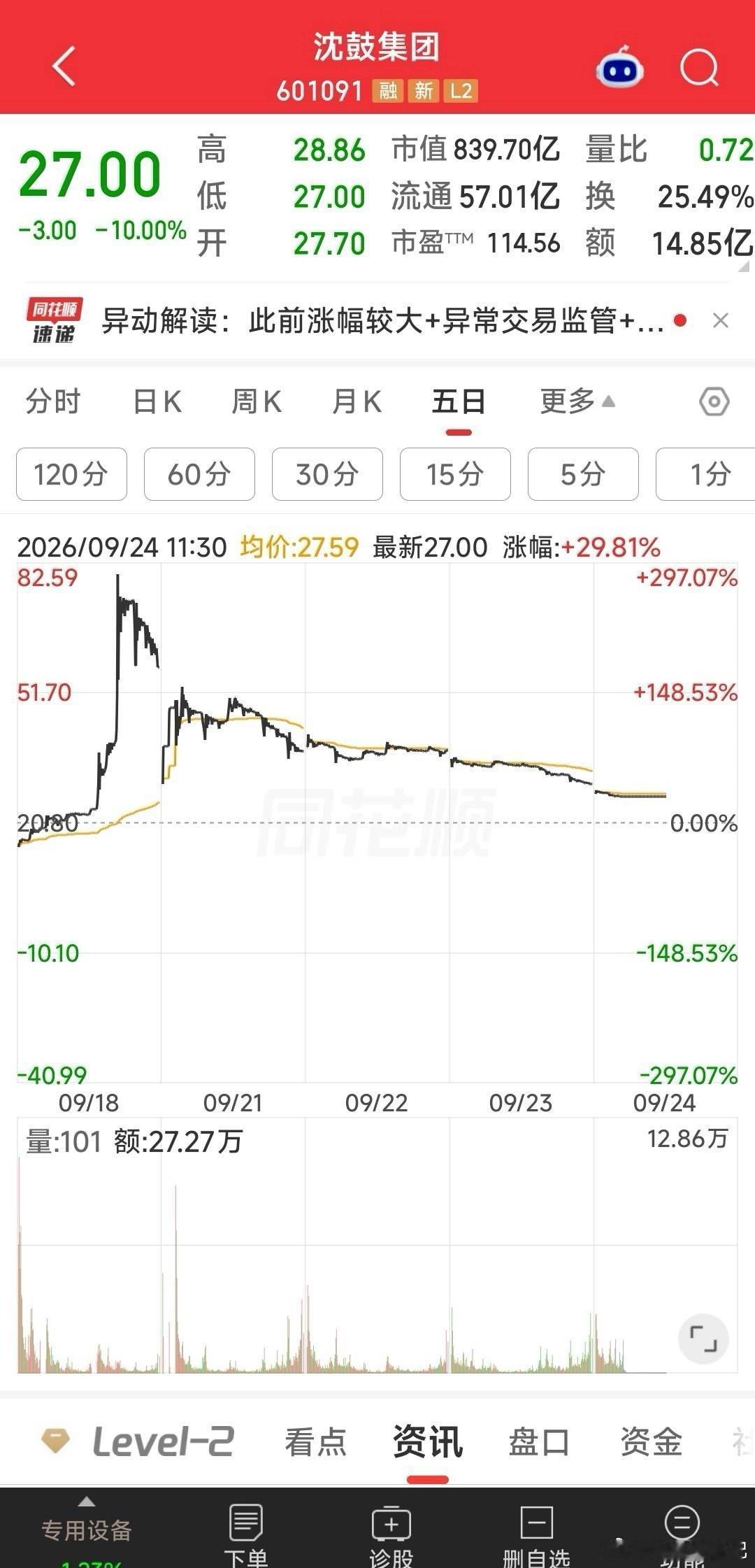This screenshot has width=755, height=1568.
Task: Select the 月K chart tab
Action: pyautogui.click(x=357, y=401)
